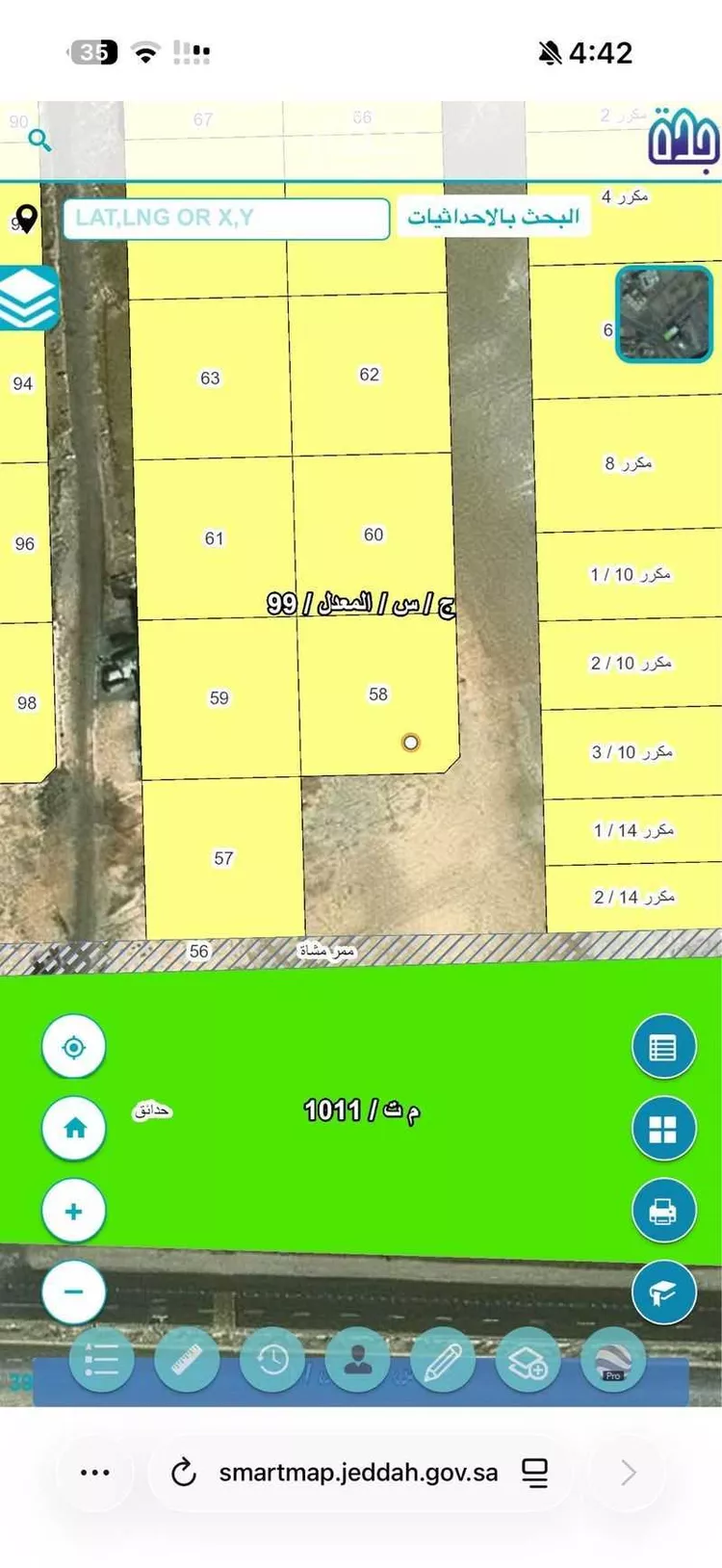The height and width of the screenshot is (1568, 722).
Task: Print the current map
Action: 663,1212
